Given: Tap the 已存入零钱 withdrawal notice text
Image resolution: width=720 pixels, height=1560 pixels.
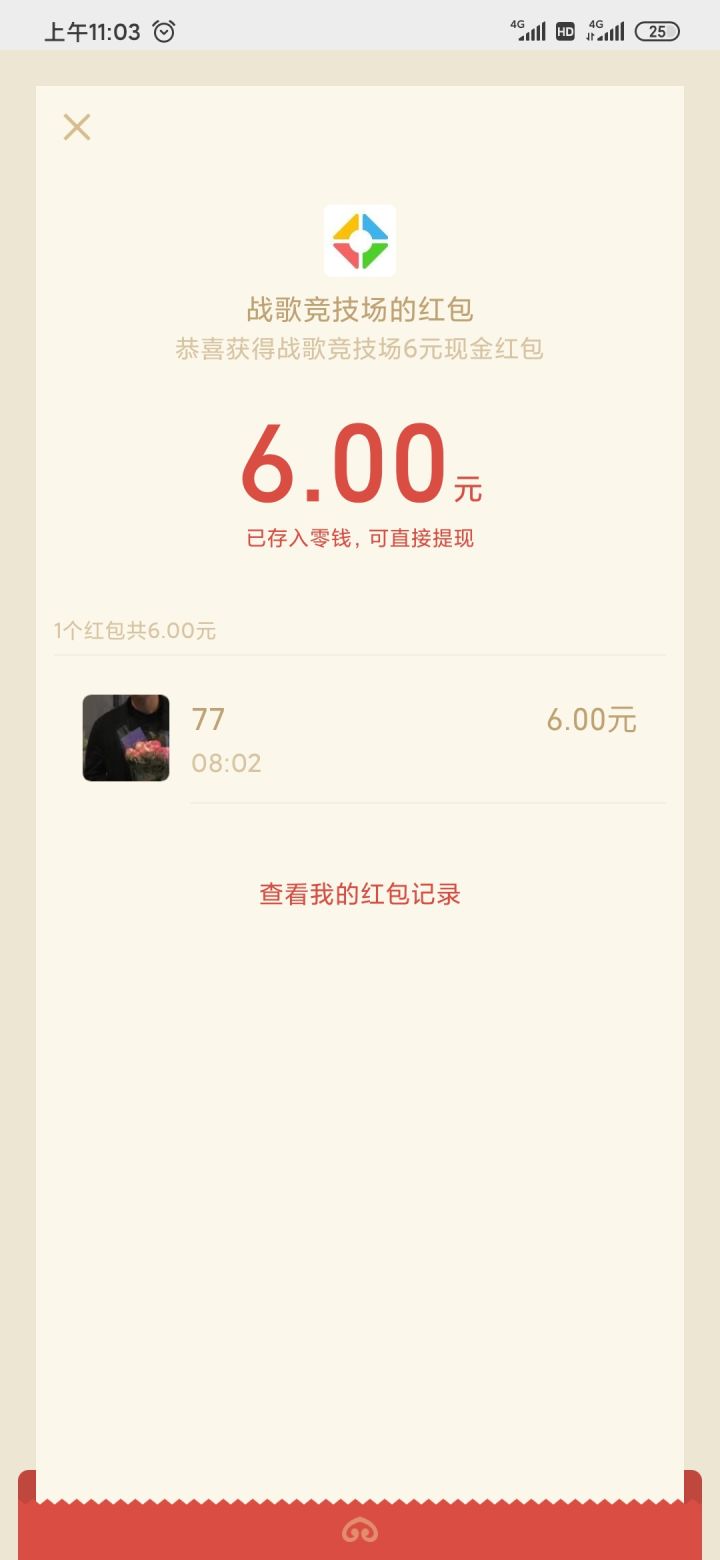Looking at the screenshot, I should 360,538.
